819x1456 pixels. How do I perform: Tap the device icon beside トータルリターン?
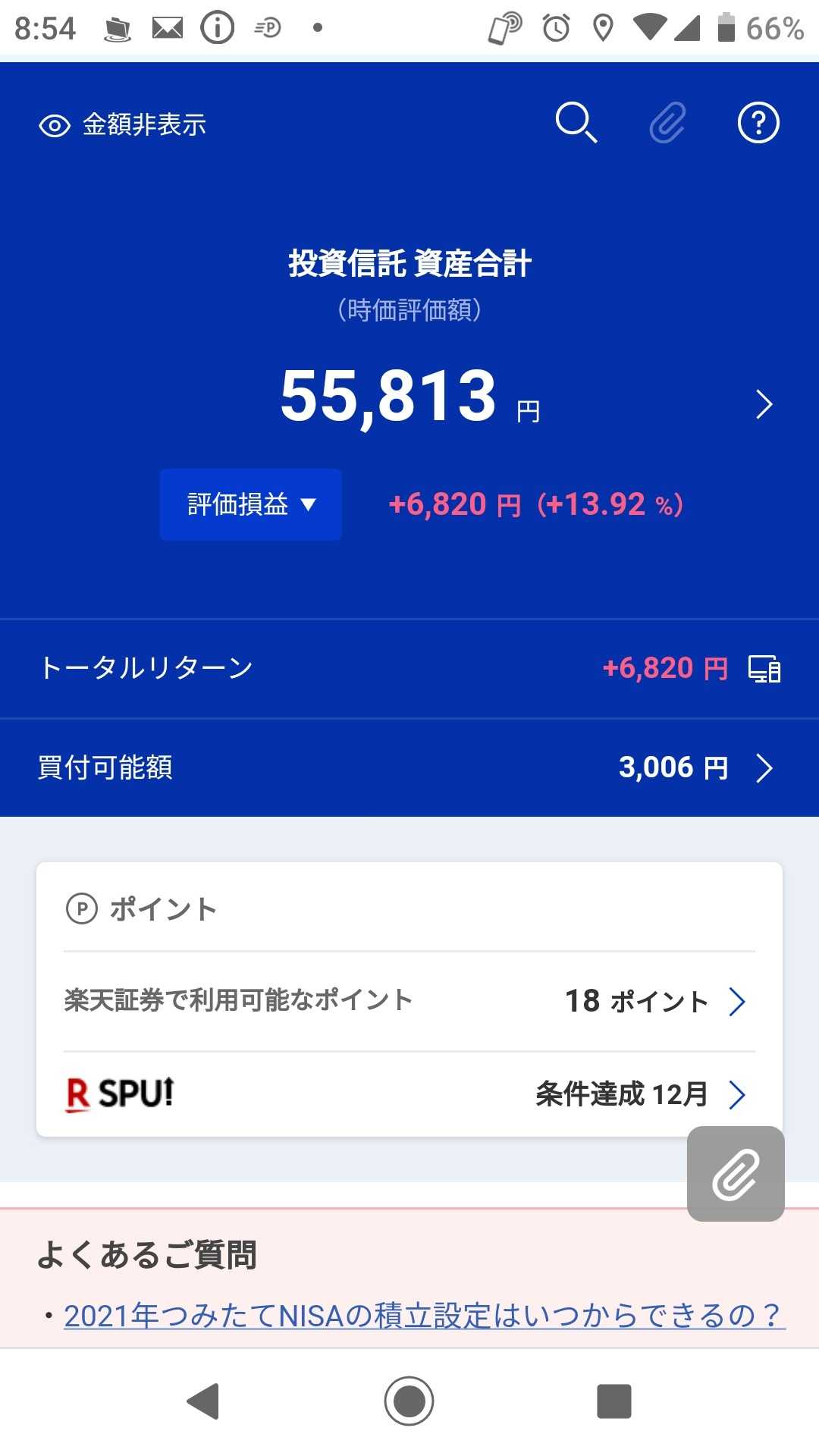(x=764, y=669)
